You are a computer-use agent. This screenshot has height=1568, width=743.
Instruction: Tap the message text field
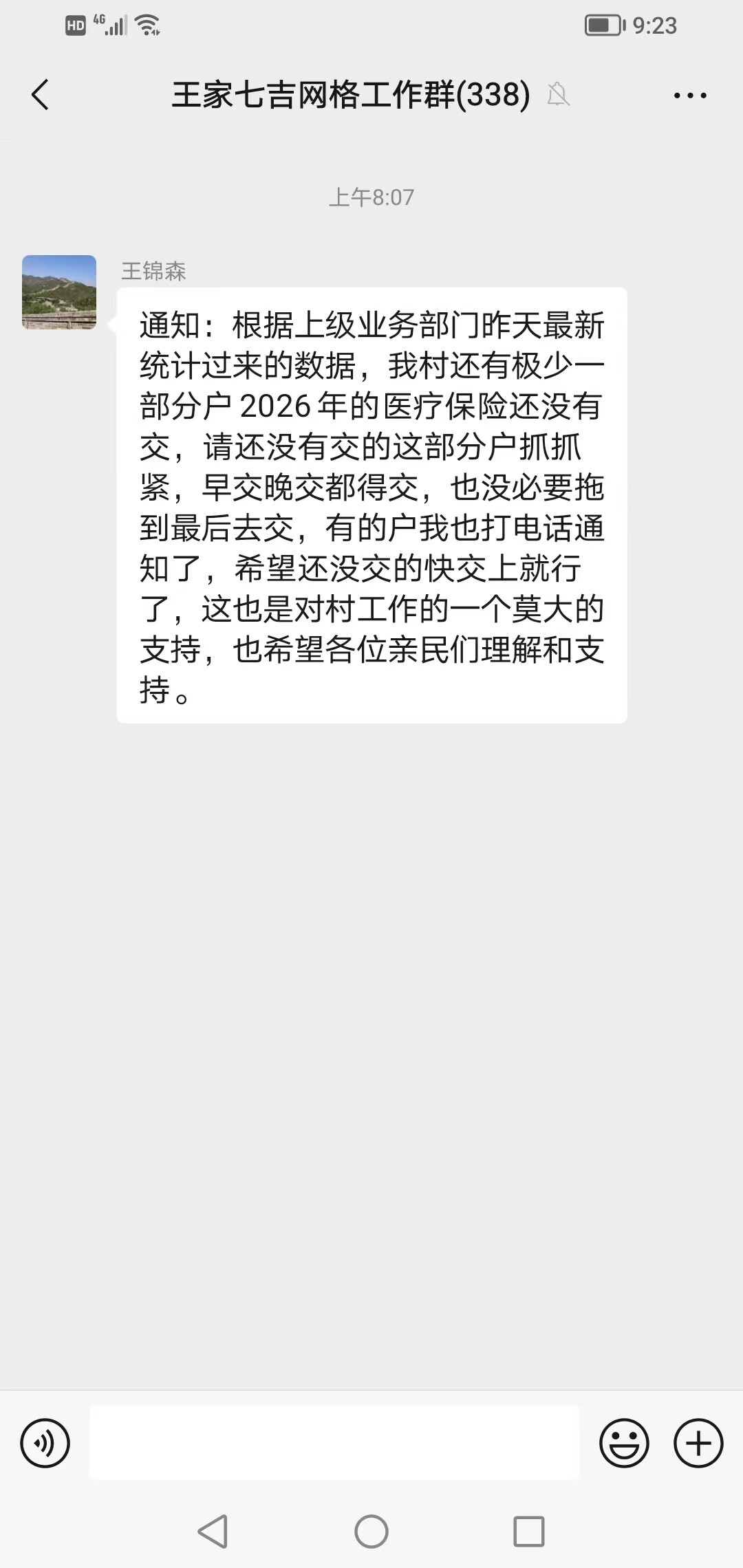pos(334,1442)
